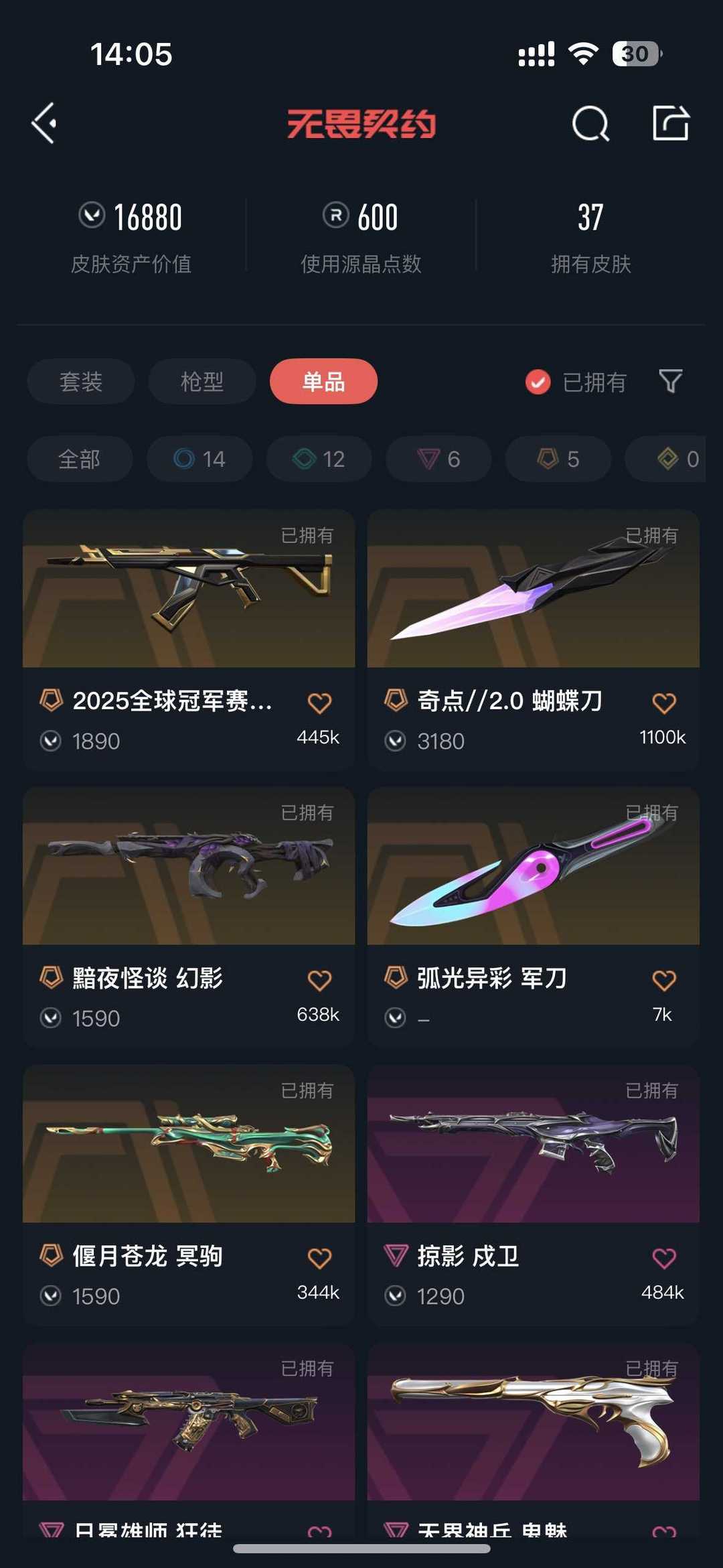Viewport: 723px width, 1568px height.
Task: Go back using the back arrow
Action: click(x=44, y=124)
